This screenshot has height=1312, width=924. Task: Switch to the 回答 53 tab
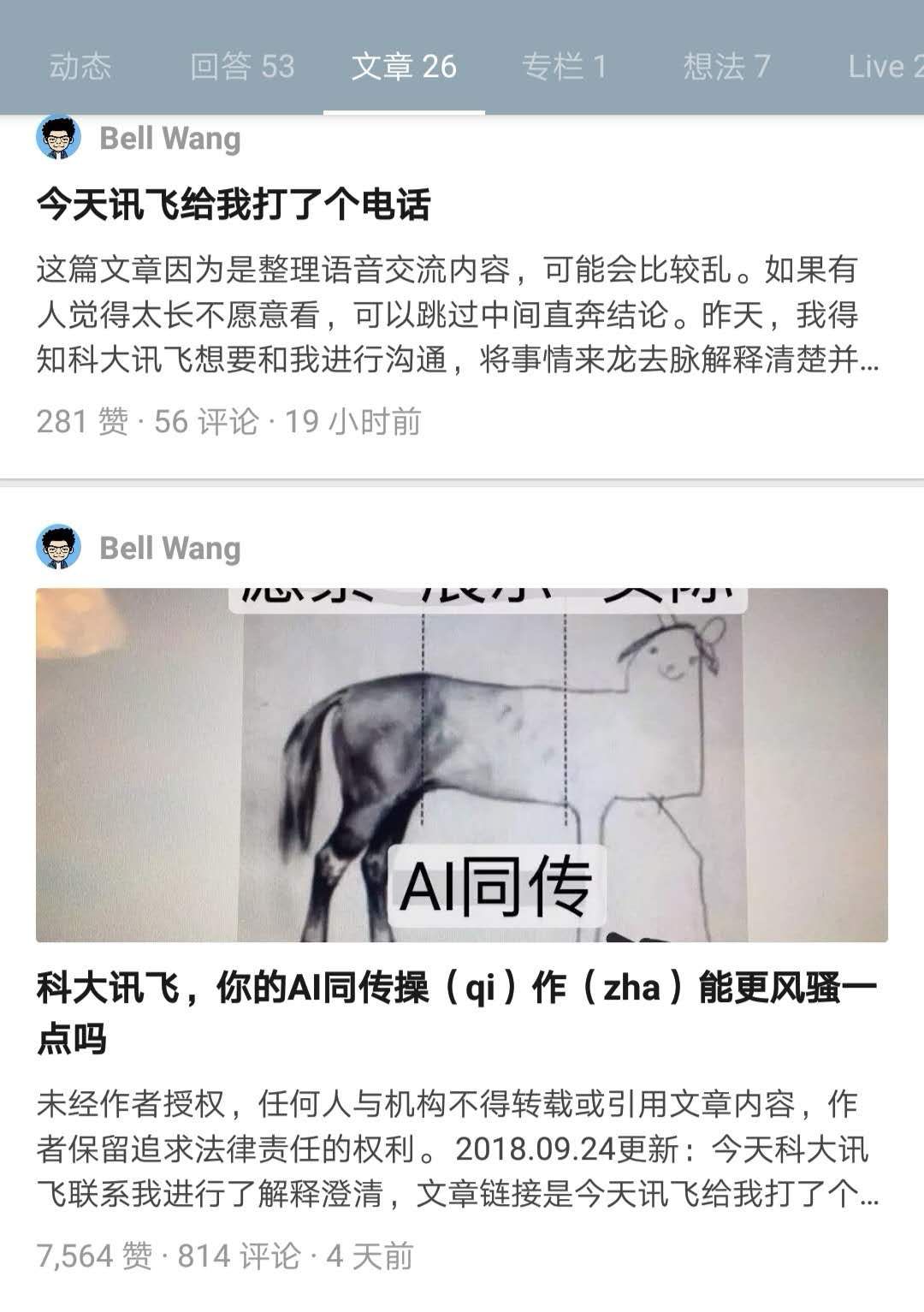click(x=242, y=67)
